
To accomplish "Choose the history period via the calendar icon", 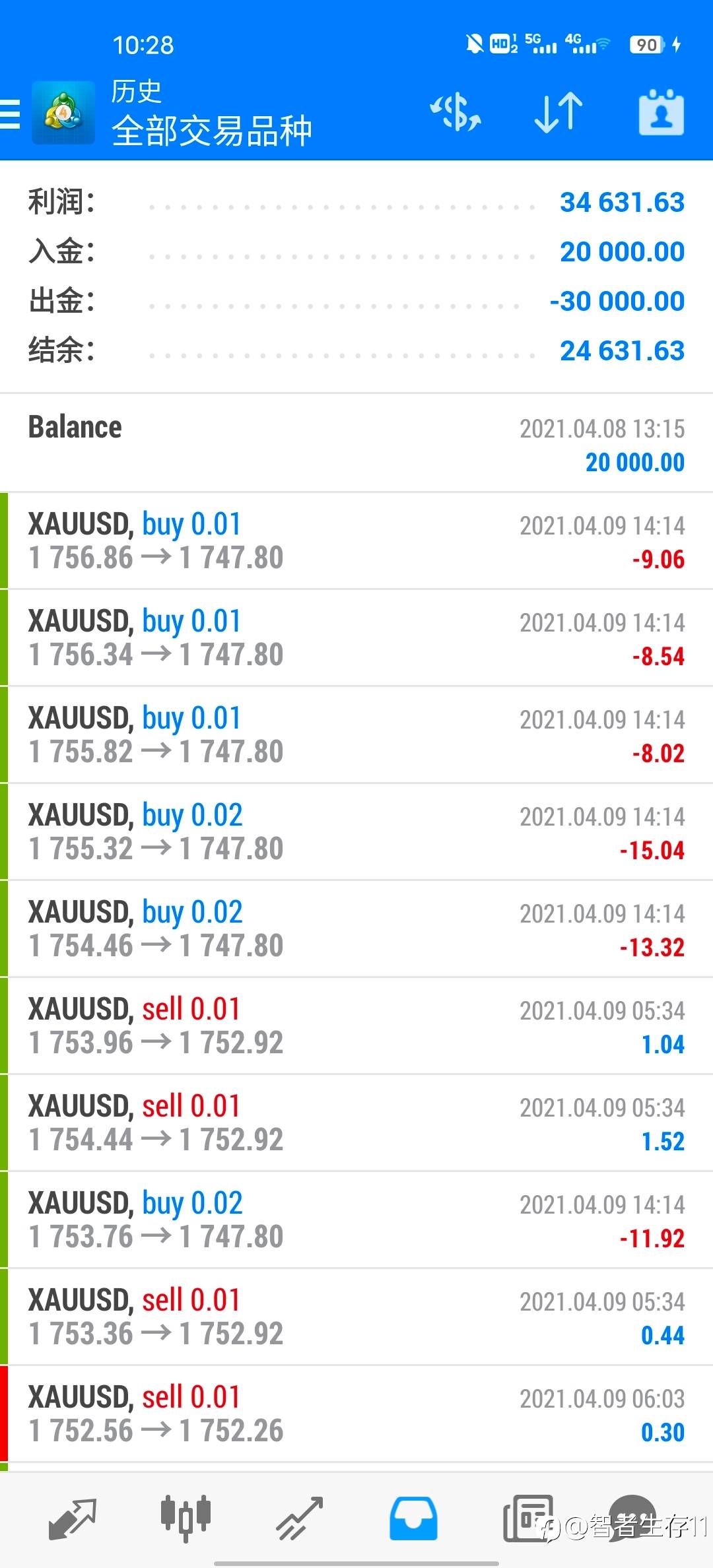I will point(661,112).
